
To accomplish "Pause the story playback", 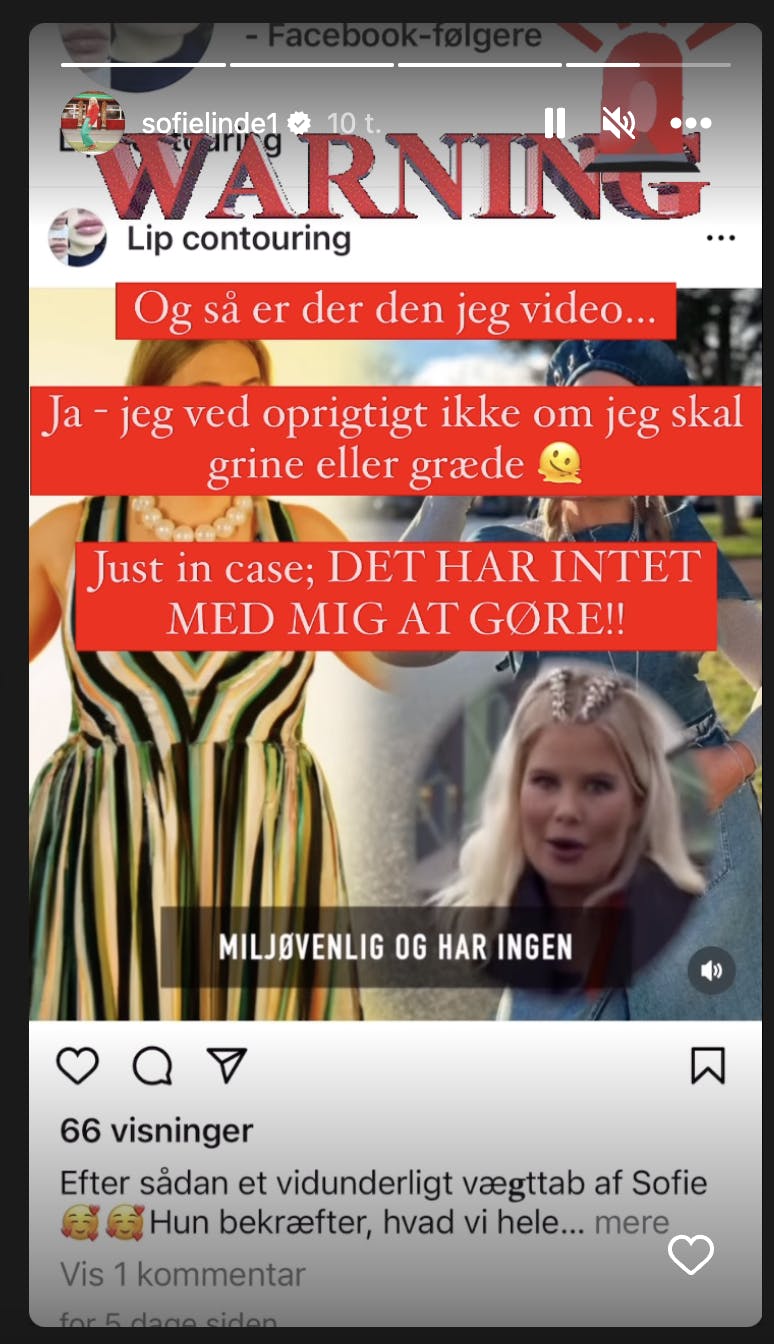I will (x=555, y=123).
